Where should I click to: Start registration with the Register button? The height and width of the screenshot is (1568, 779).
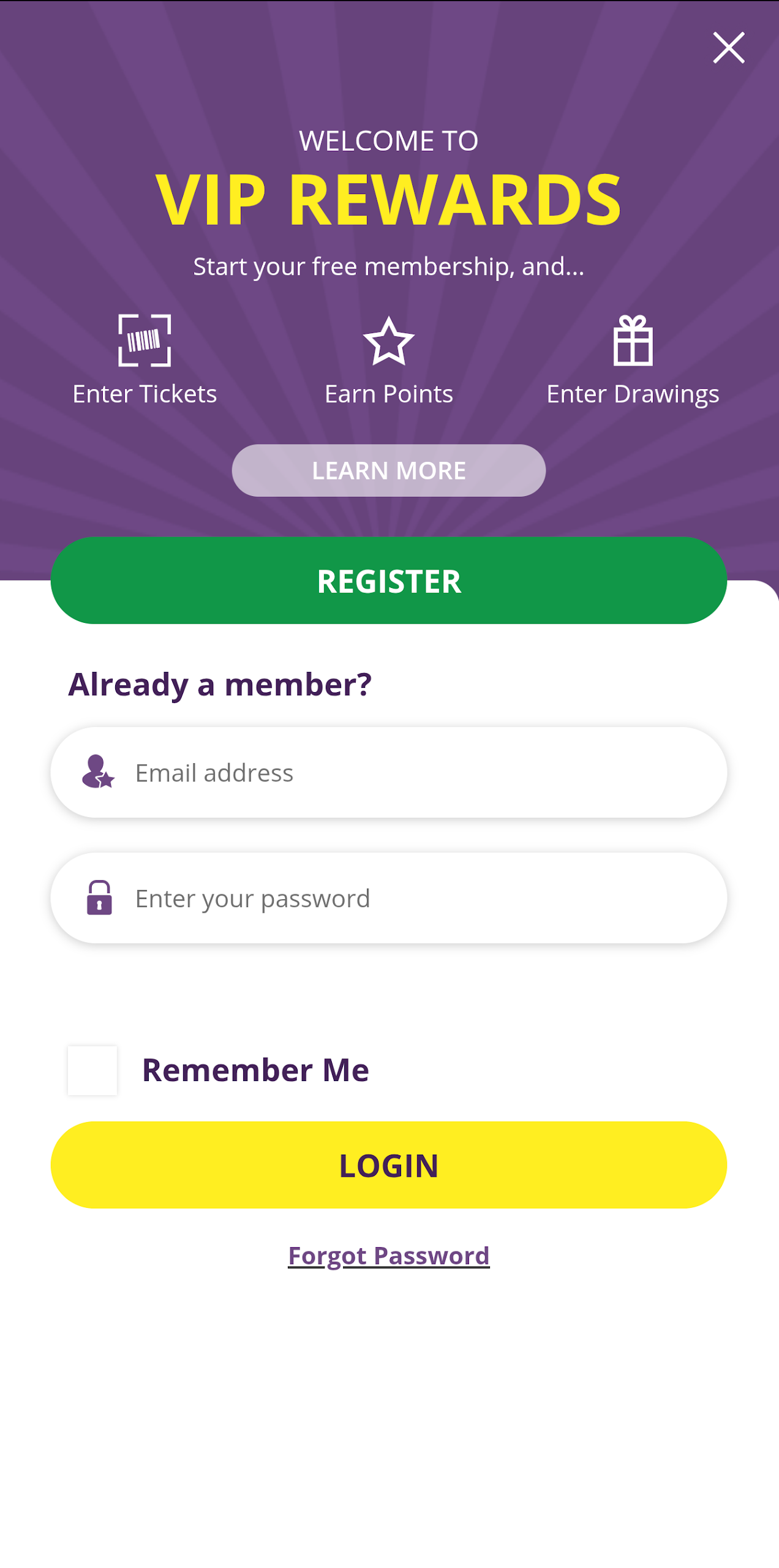coord(388,581)
